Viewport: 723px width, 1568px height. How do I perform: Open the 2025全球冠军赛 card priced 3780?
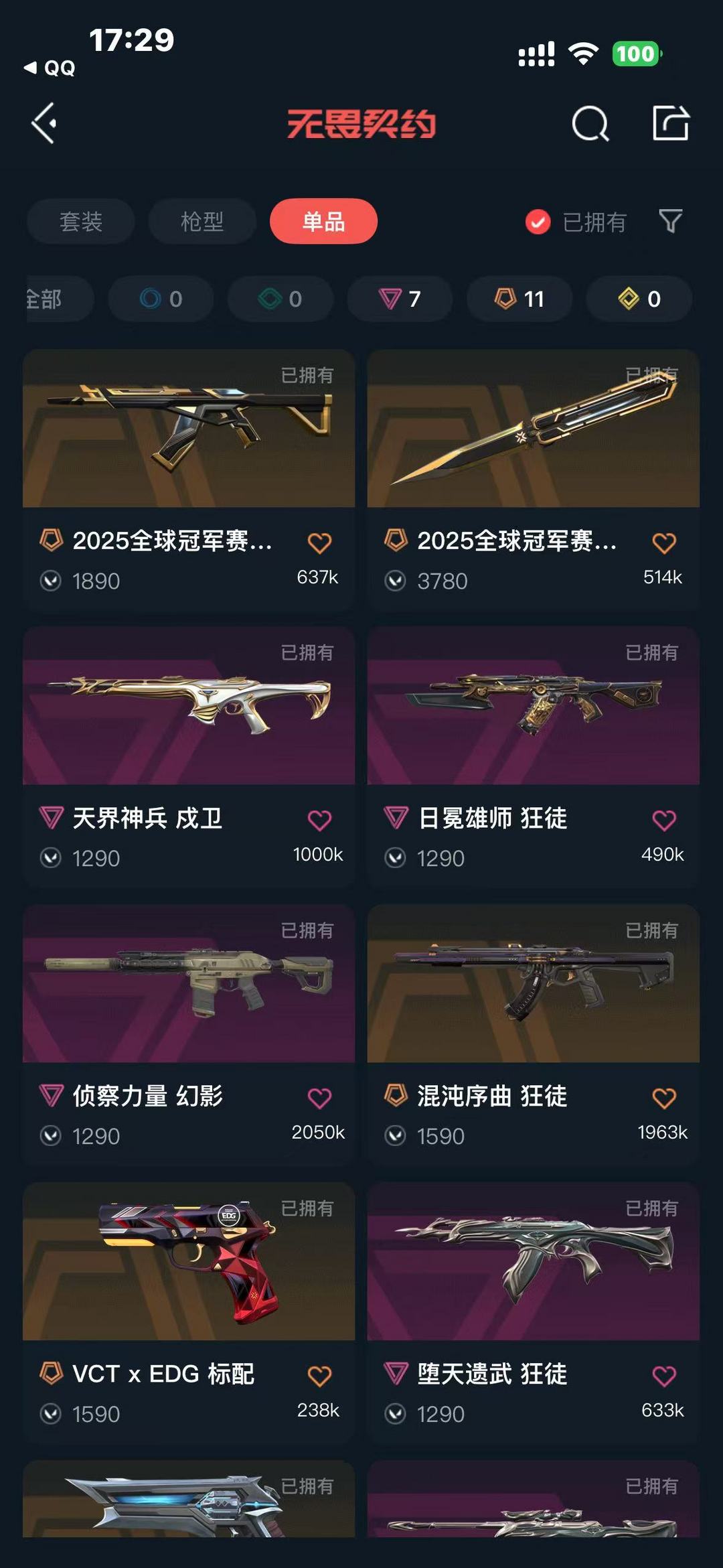pyautogui.click(x=534, y=480)
